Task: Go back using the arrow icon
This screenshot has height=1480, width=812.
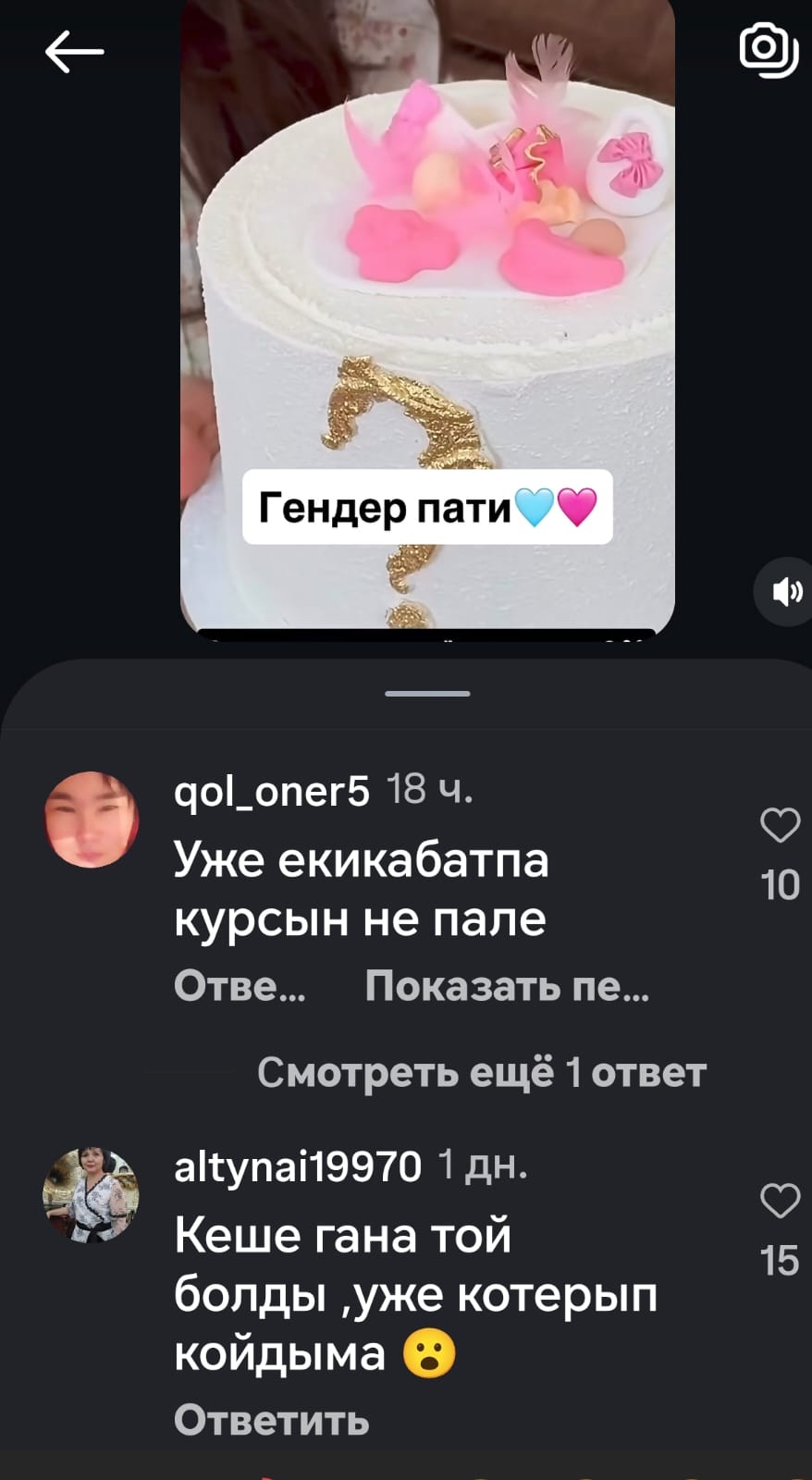Action: [x=74, y=52]
